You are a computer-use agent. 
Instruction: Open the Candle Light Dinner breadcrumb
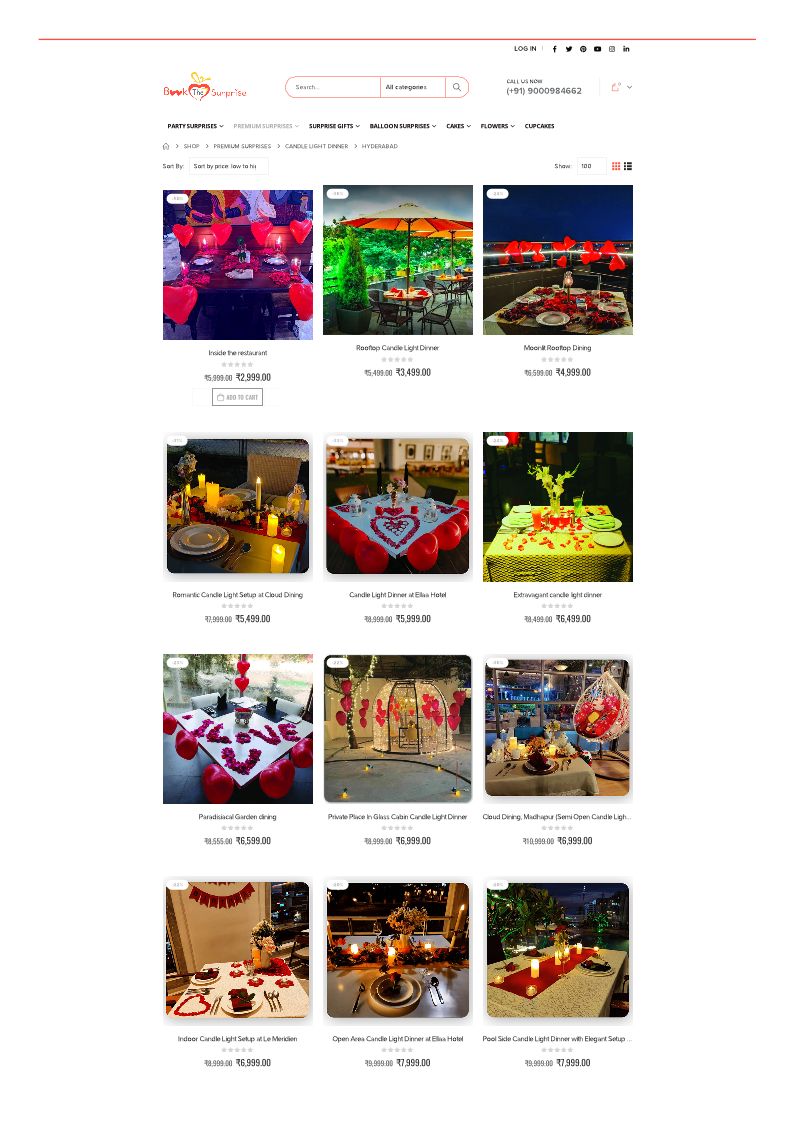(316, 146)
